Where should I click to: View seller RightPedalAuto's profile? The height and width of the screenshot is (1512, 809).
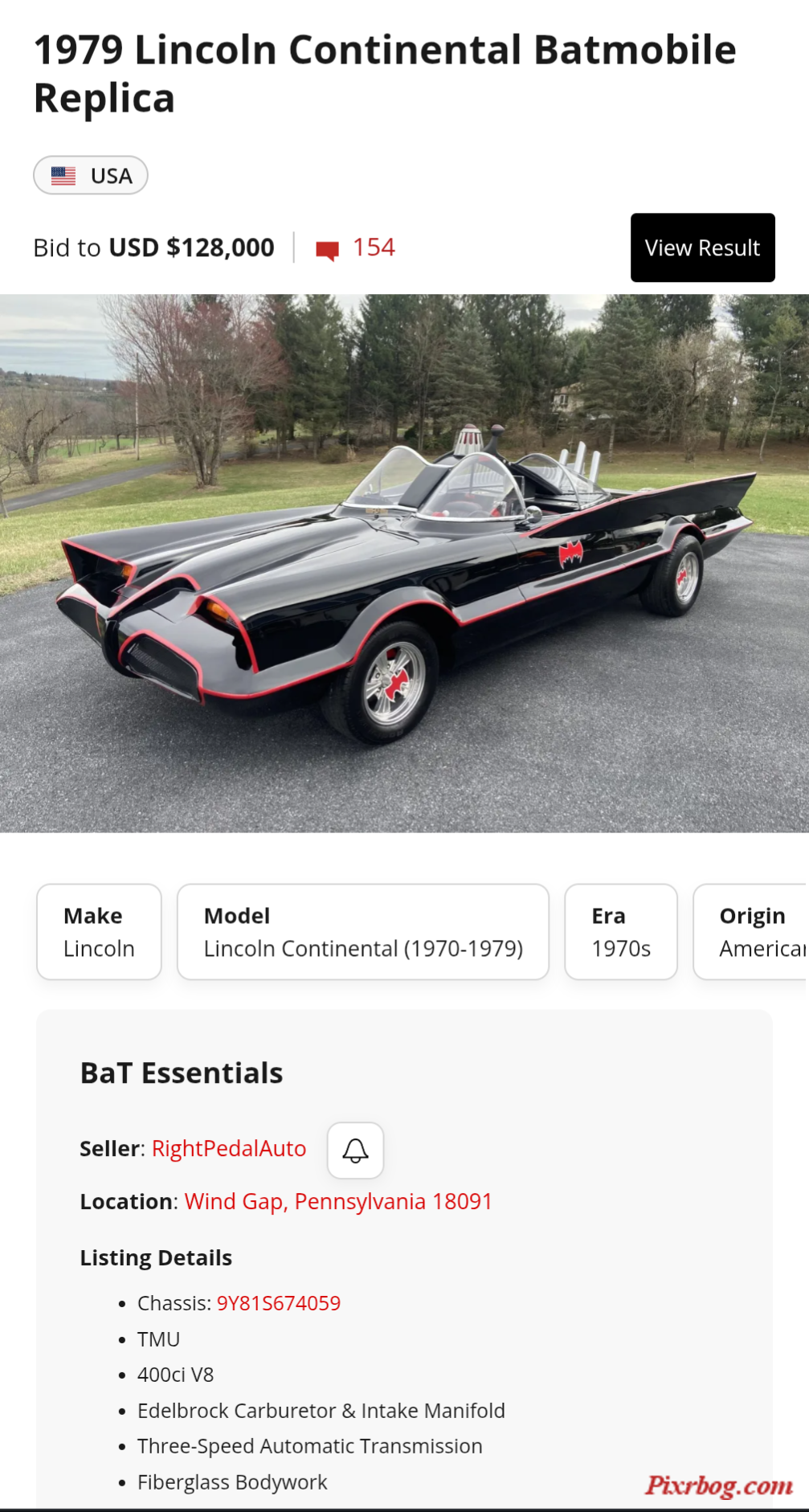coord(229,1149)
